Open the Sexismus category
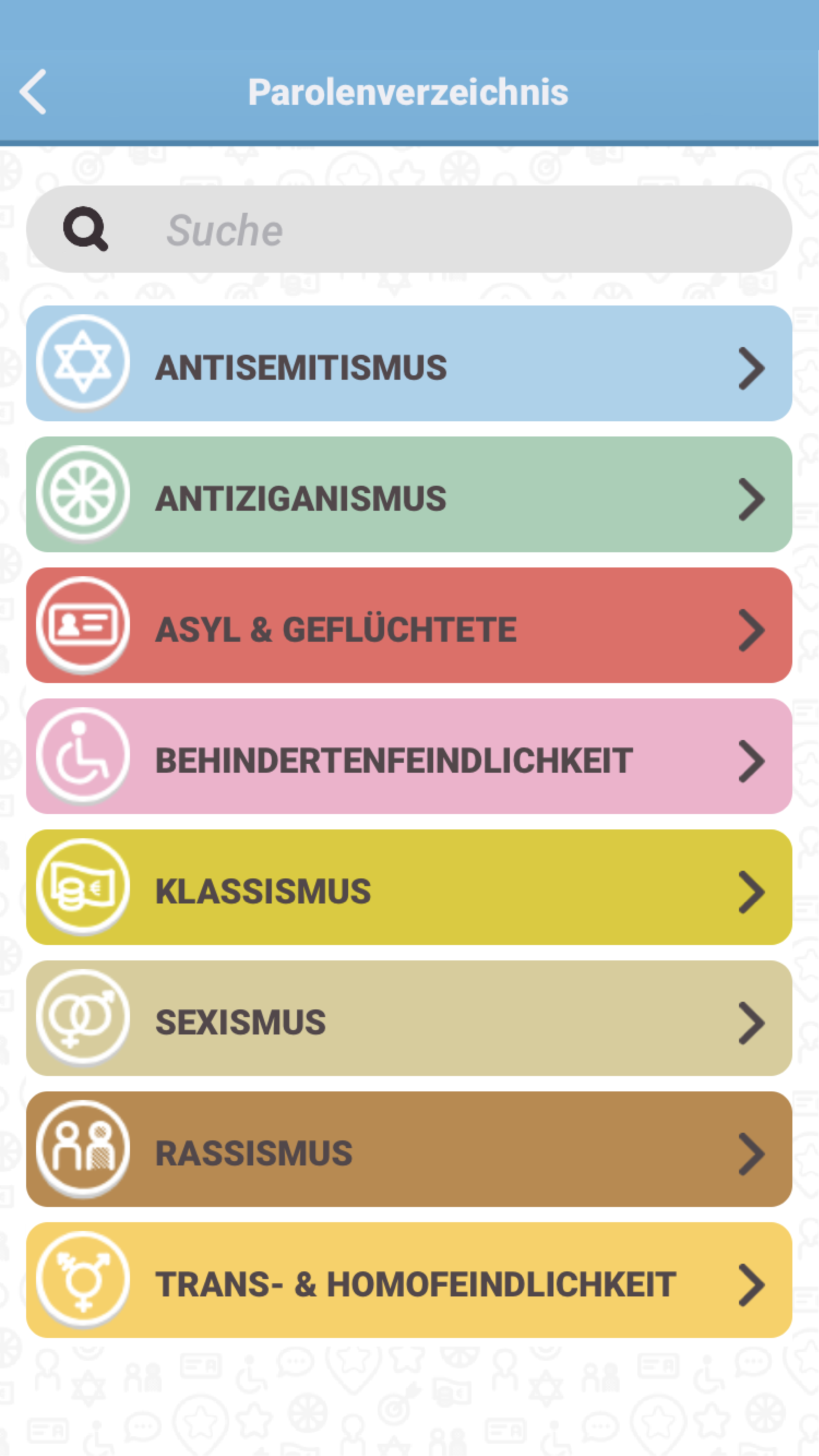The image size is (819, 1456). point(409,1018)
